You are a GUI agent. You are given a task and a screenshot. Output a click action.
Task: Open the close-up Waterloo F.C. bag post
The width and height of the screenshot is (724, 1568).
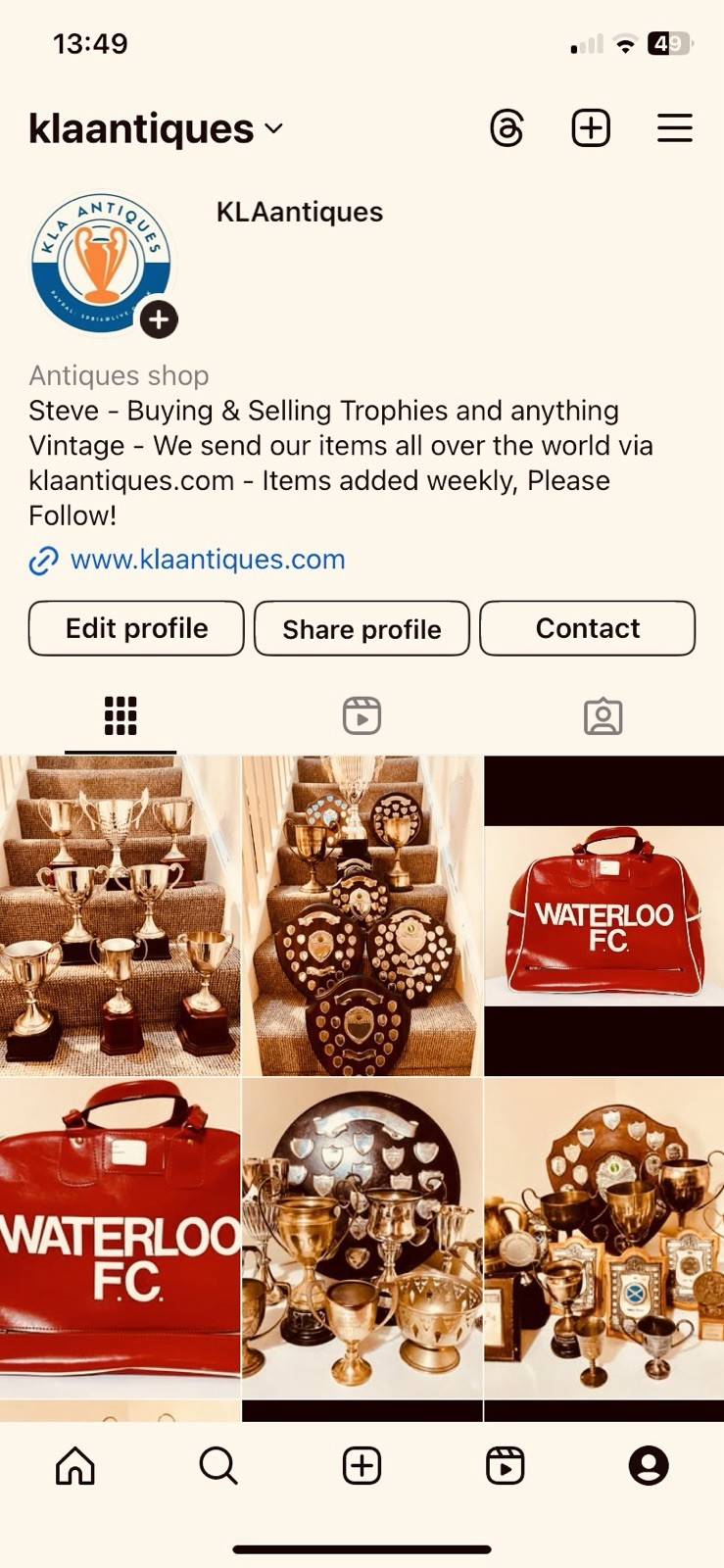pyautogui.click(x=120, y=1238)
